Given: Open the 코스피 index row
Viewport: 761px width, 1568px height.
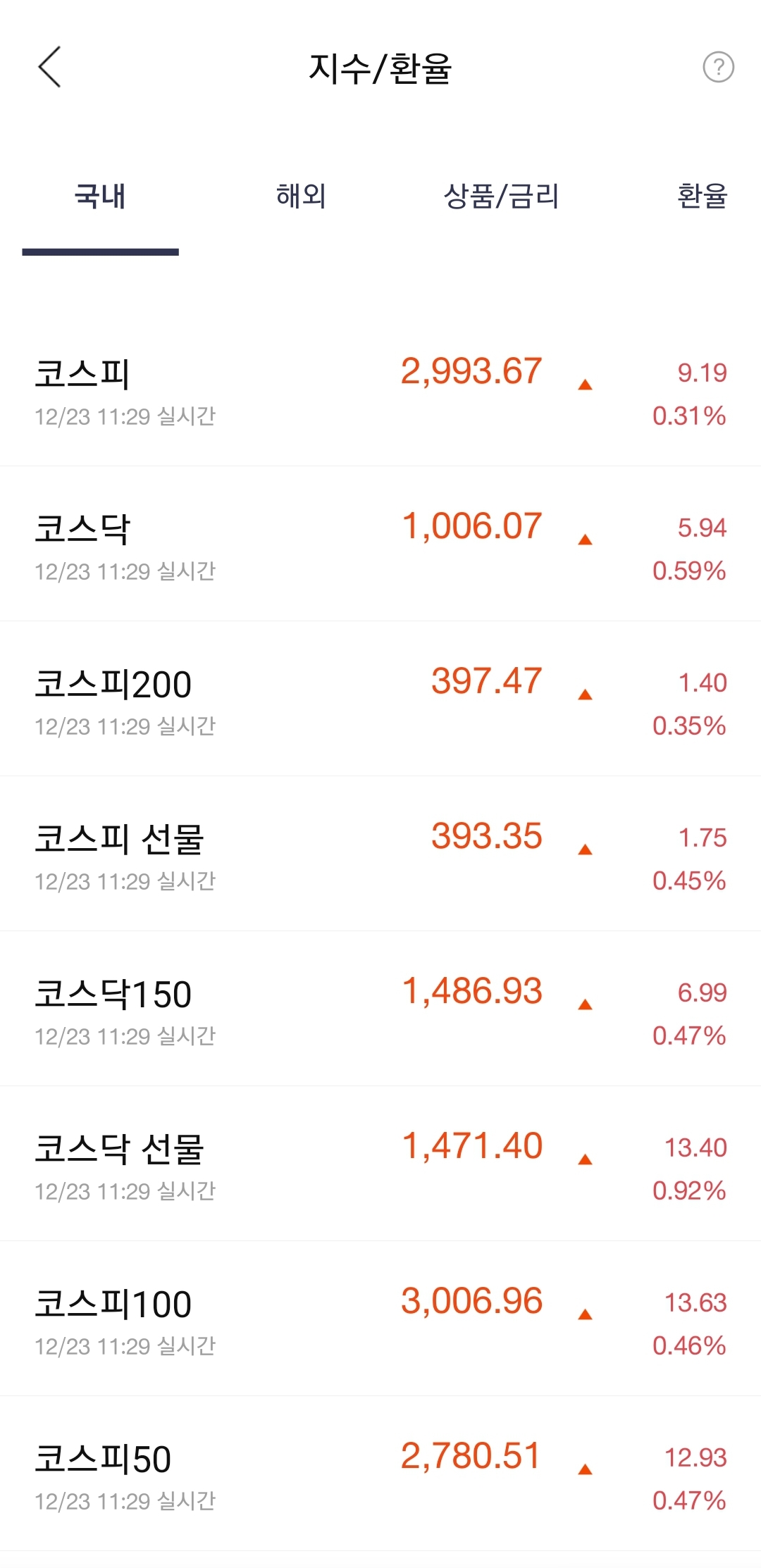Looking at the screenshot, I should pyautogui.click(x=380, y=389).
